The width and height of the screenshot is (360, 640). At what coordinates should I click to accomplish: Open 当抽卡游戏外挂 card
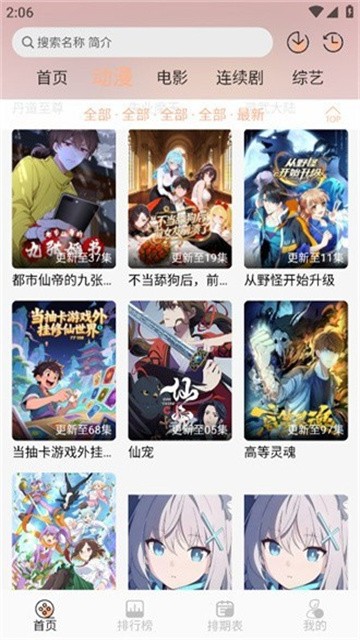point(64,380)
